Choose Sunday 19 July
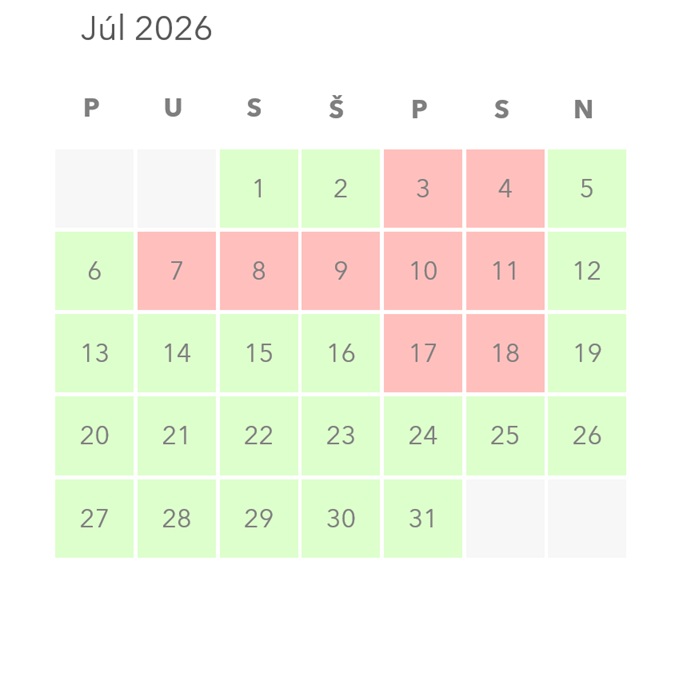This screenshot has height=700, width=700. tap(586, 353)
